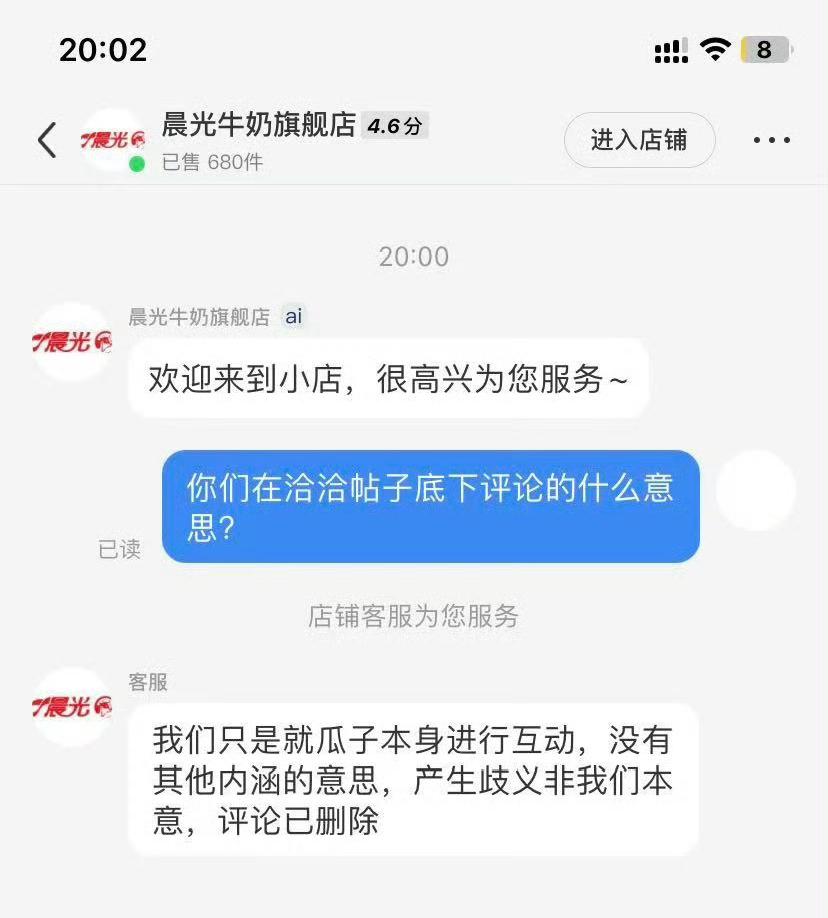Open 晨光牛奶旗舰店 shop title in header
The image size is (828, 918).
(259, 125)
